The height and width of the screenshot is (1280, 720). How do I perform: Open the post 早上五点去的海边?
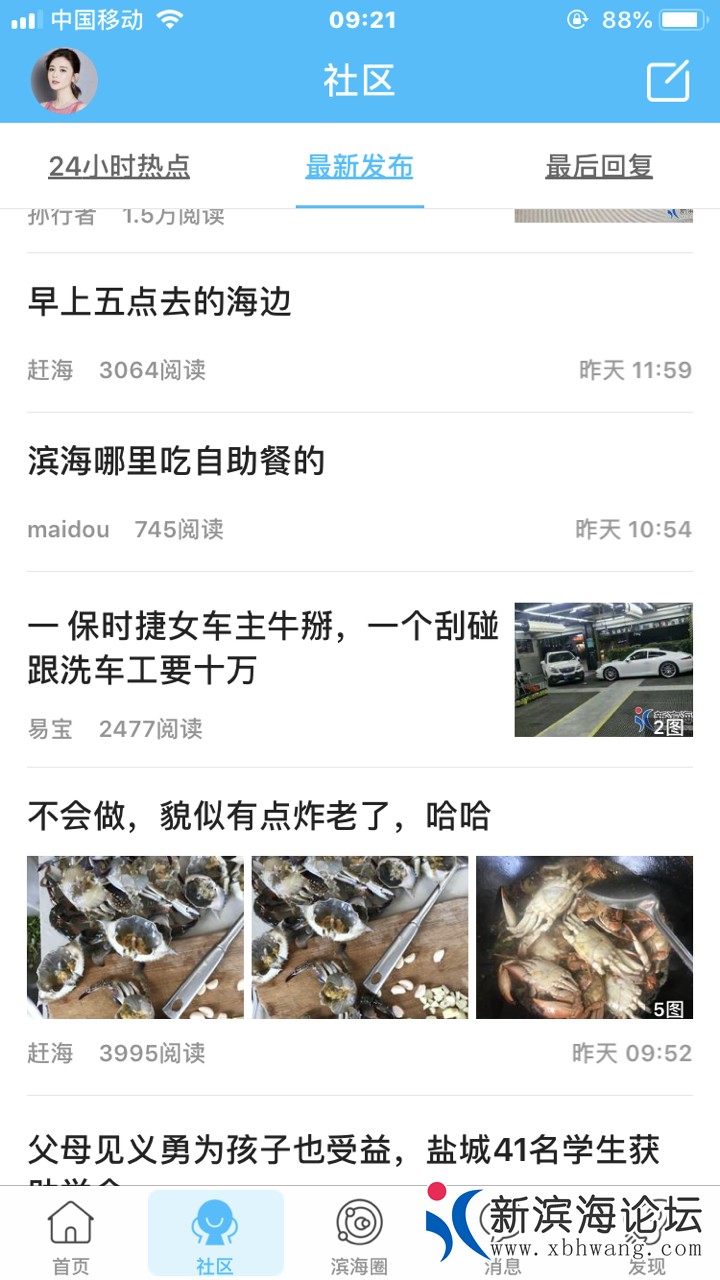[160, 302]
